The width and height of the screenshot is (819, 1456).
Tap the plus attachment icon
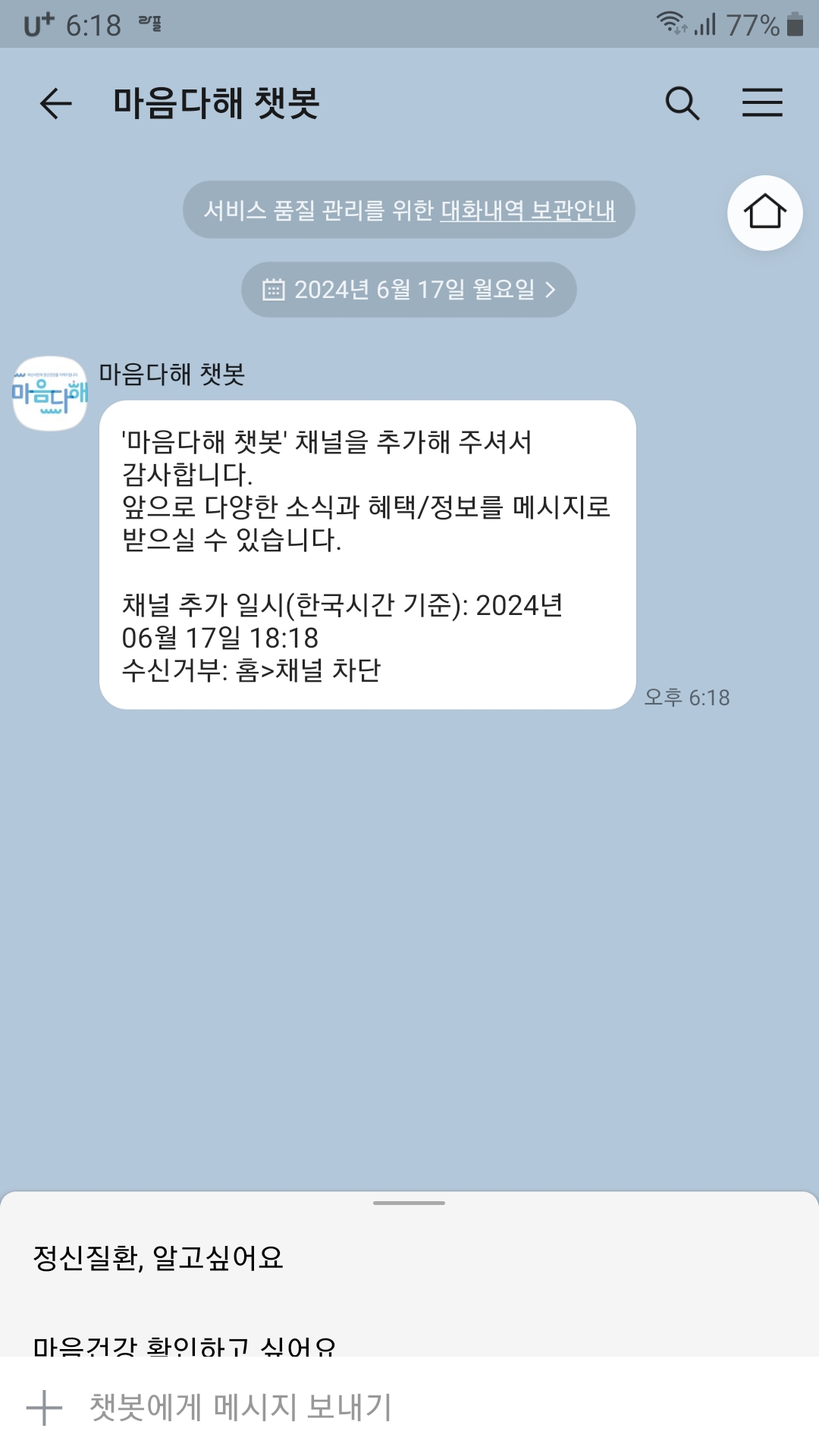pyautogui.click(x=44, y=1408)
